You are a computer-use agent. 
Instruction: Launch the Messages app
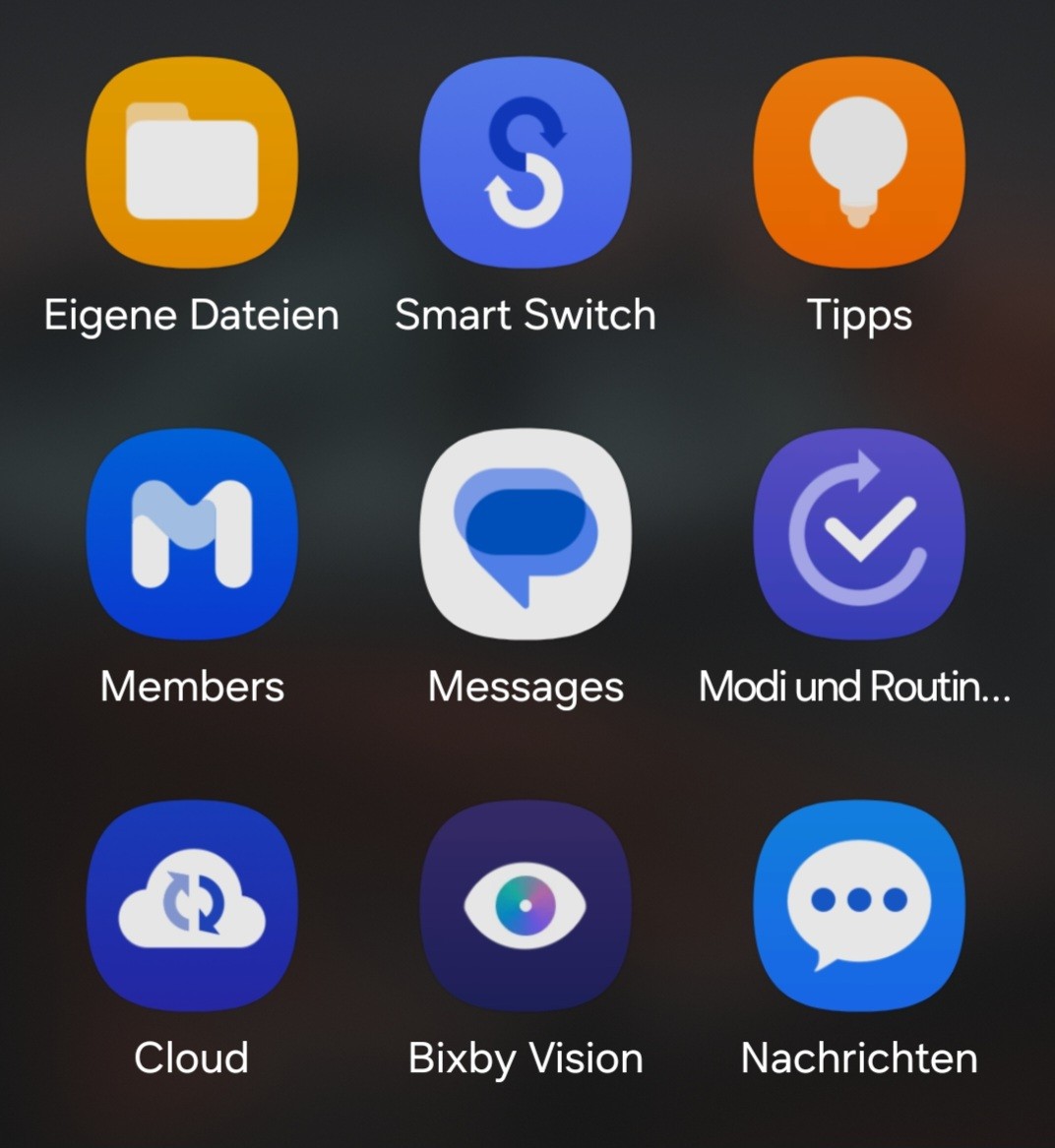pos(526,535)
